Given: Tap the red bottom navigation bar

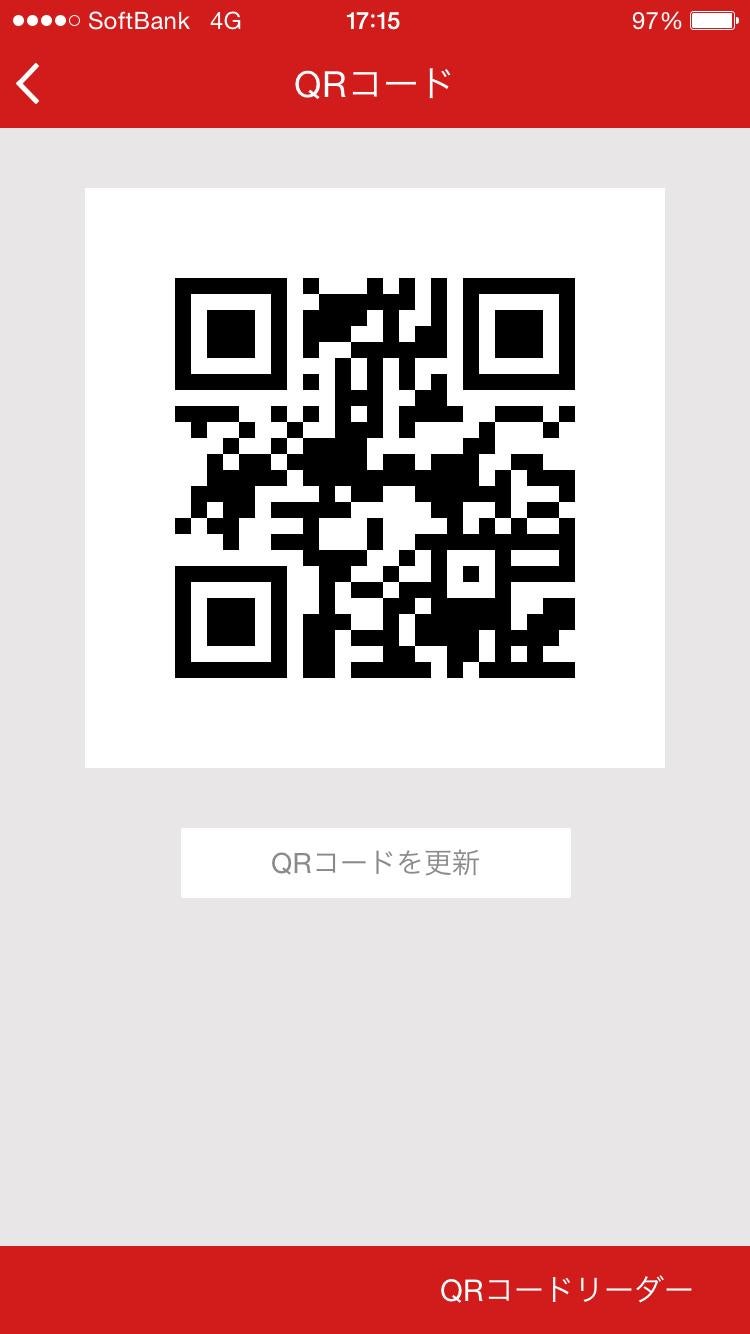Looking at the screenshot, I should [x=200, y=1290].
